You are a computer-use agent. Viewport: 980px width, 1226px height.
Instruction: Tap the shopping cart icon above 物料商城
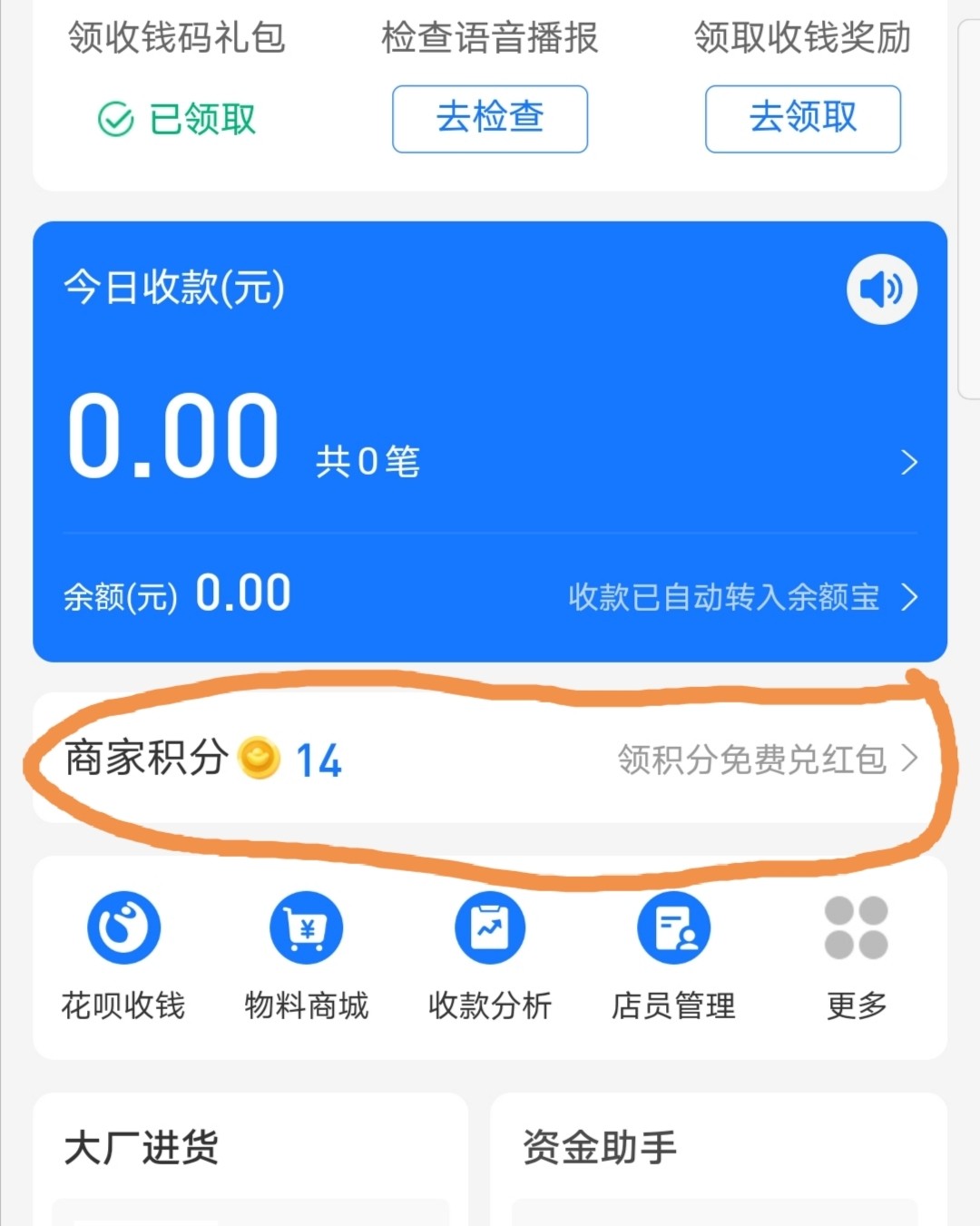(x=306, y=927)
